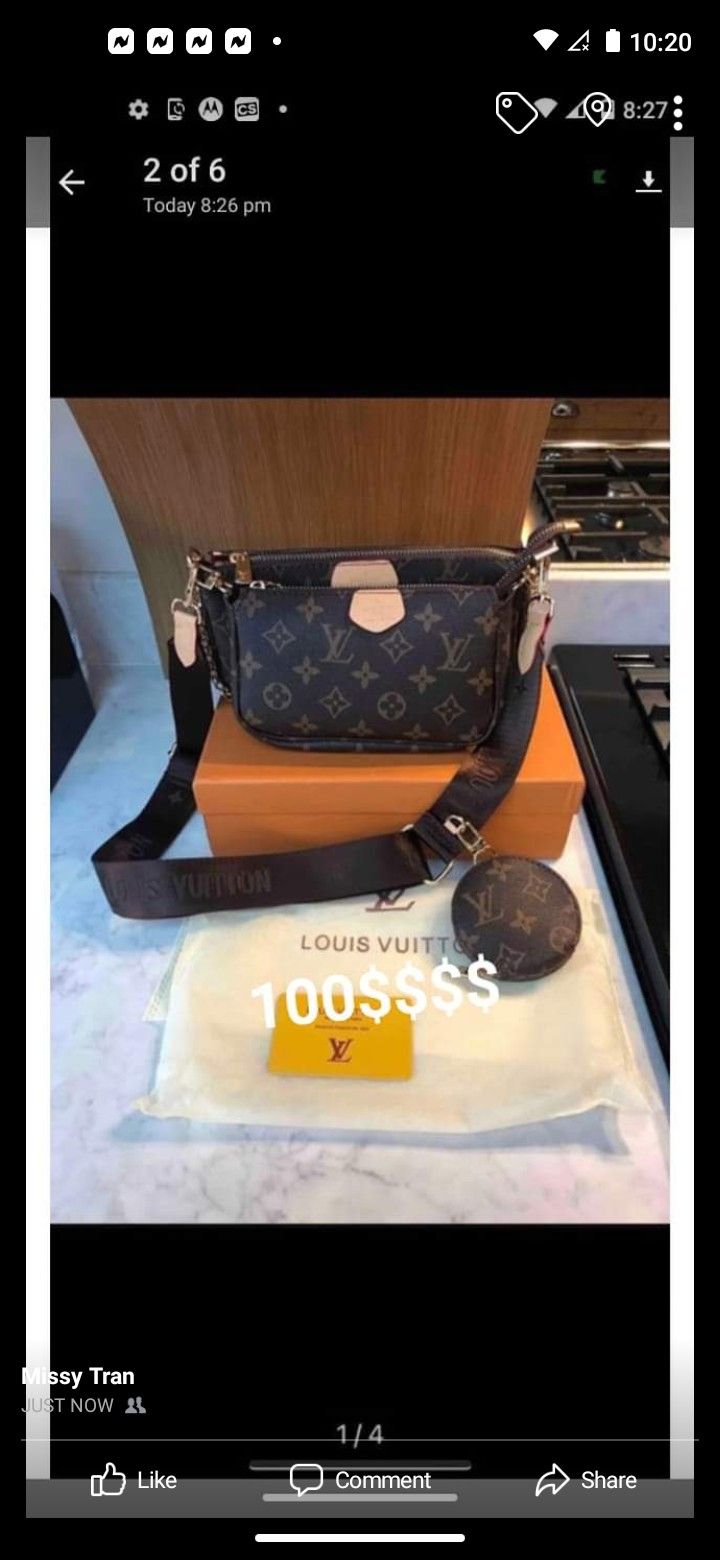Tap the tag products icon
The height and width of the screenshot is (1560, 720).
[516, 112]
